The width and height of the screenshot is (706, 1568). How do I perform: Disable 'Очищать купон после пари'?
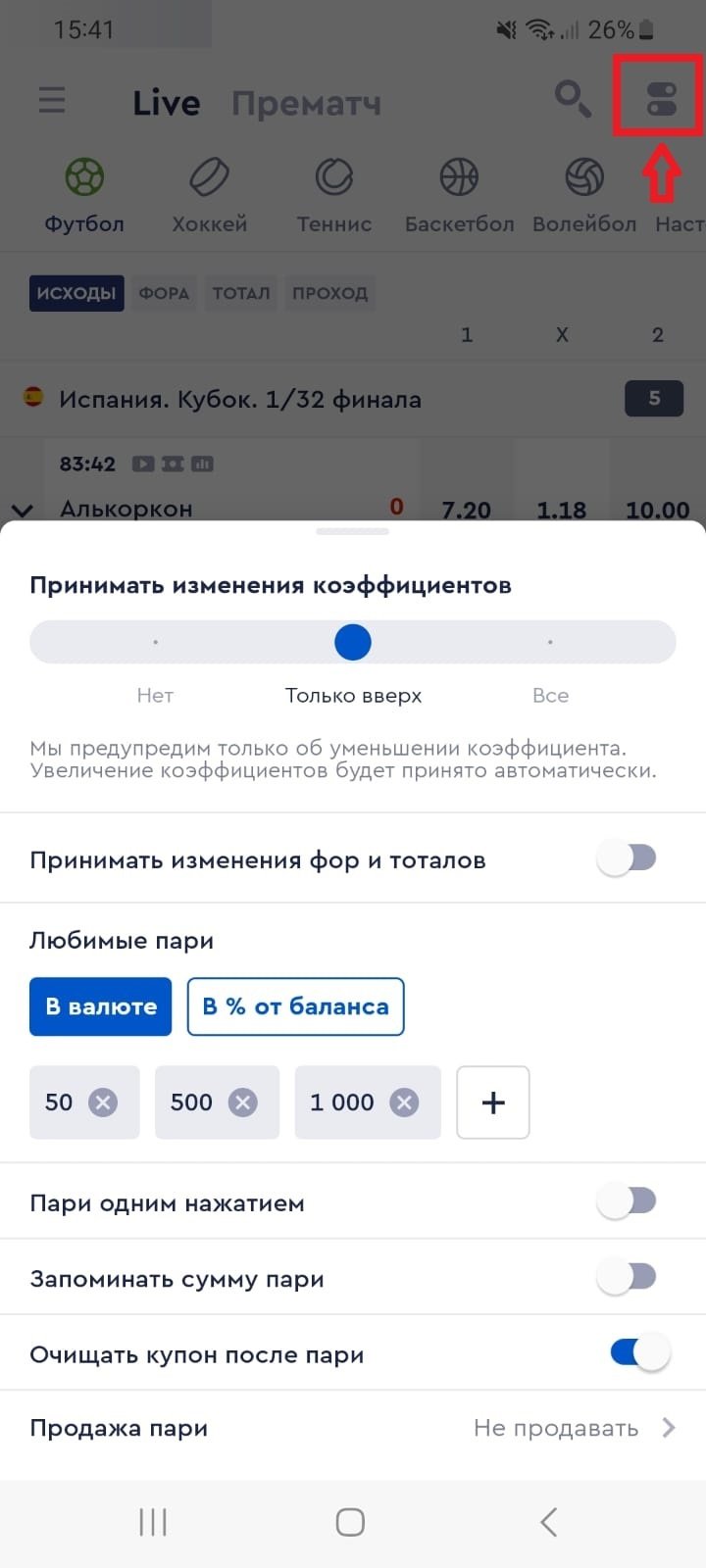pyautogui.click(x=639, y=1353)
